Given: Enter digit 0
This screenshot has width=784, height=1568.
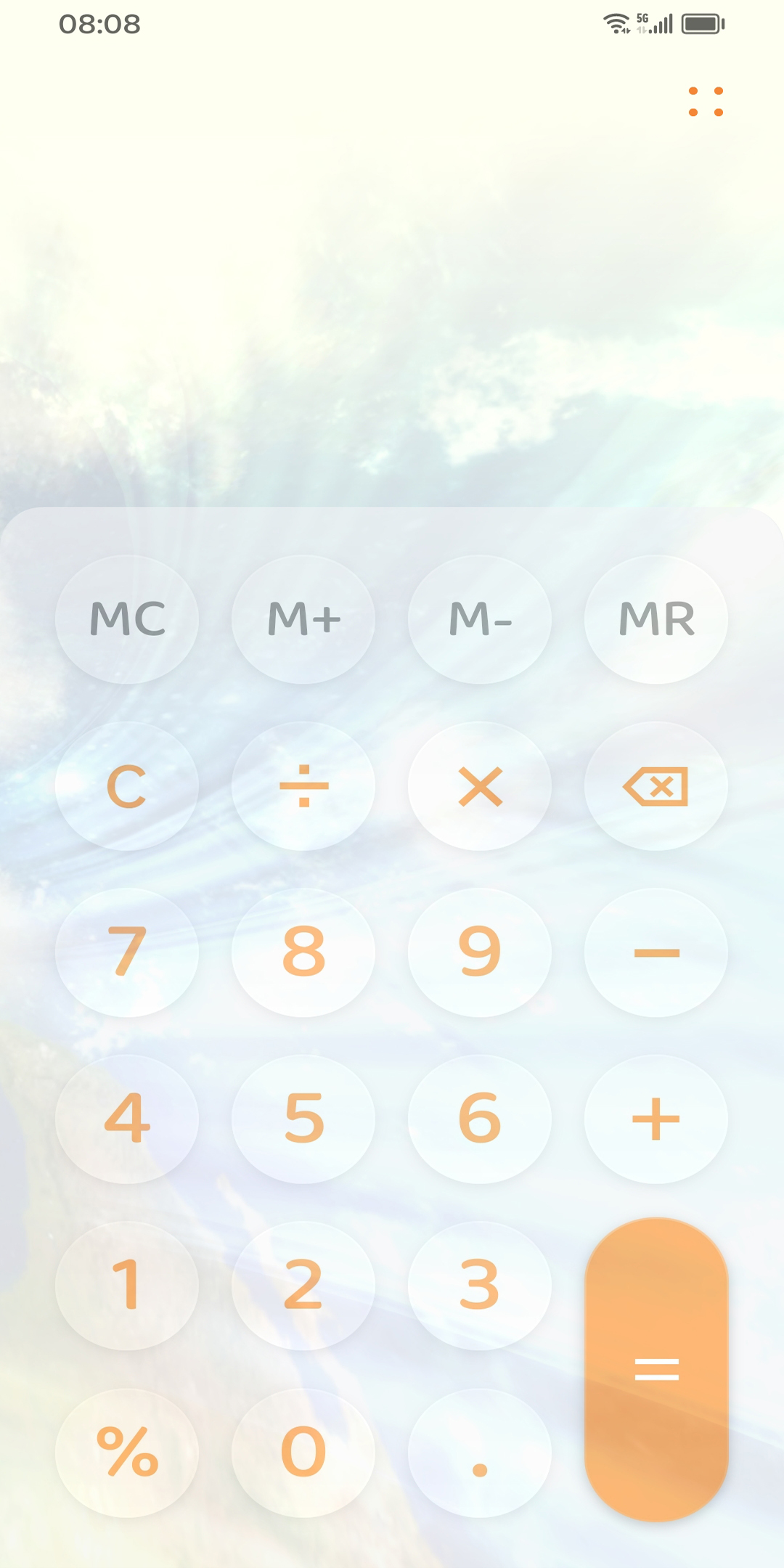Looking at the screenshot, I should 303,1453.
